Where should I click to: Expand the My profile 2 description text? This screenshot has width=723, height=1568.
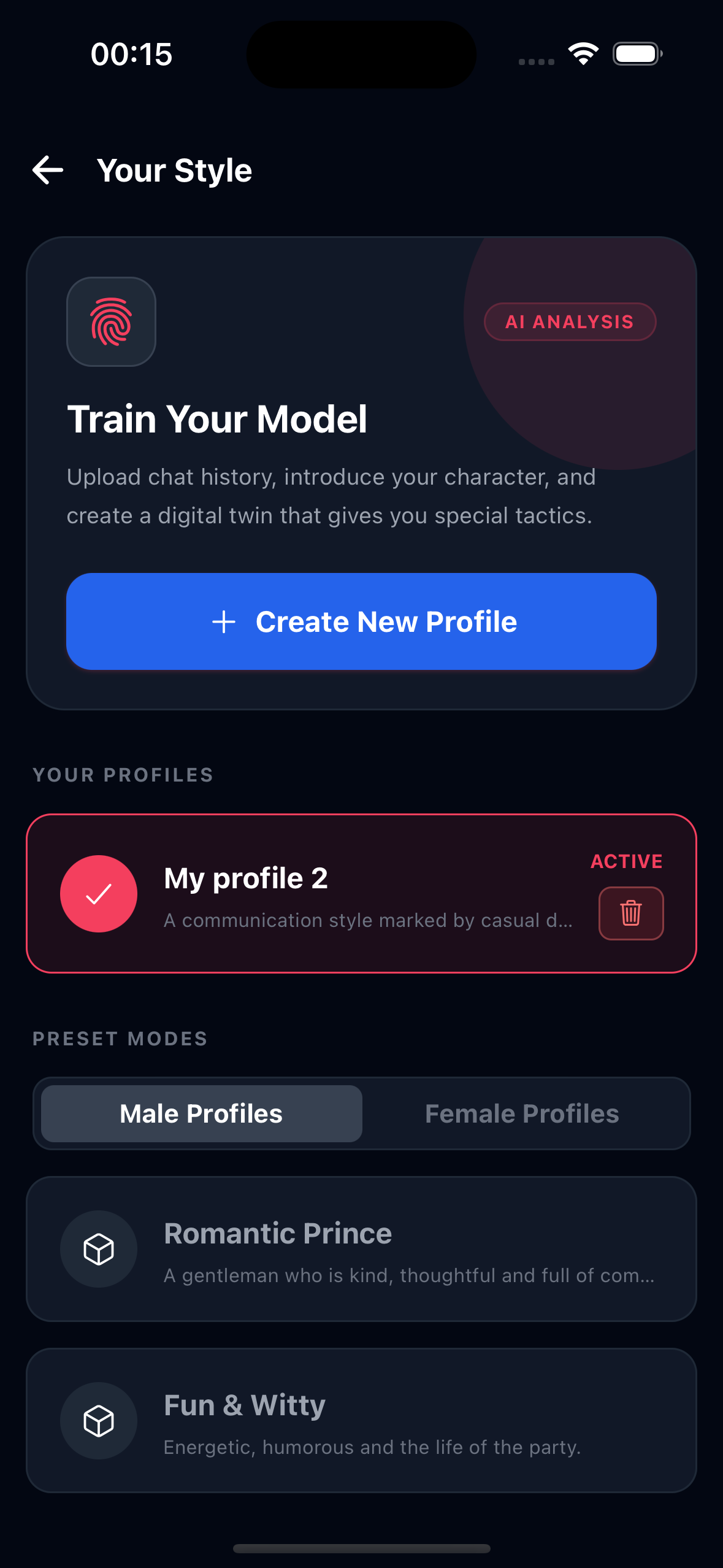(369, 920)
